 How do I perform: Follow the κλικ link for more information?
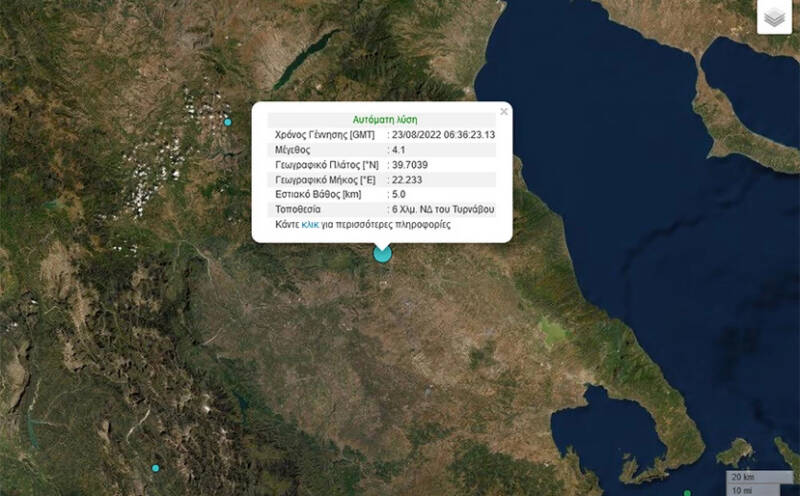click(309, 226)
